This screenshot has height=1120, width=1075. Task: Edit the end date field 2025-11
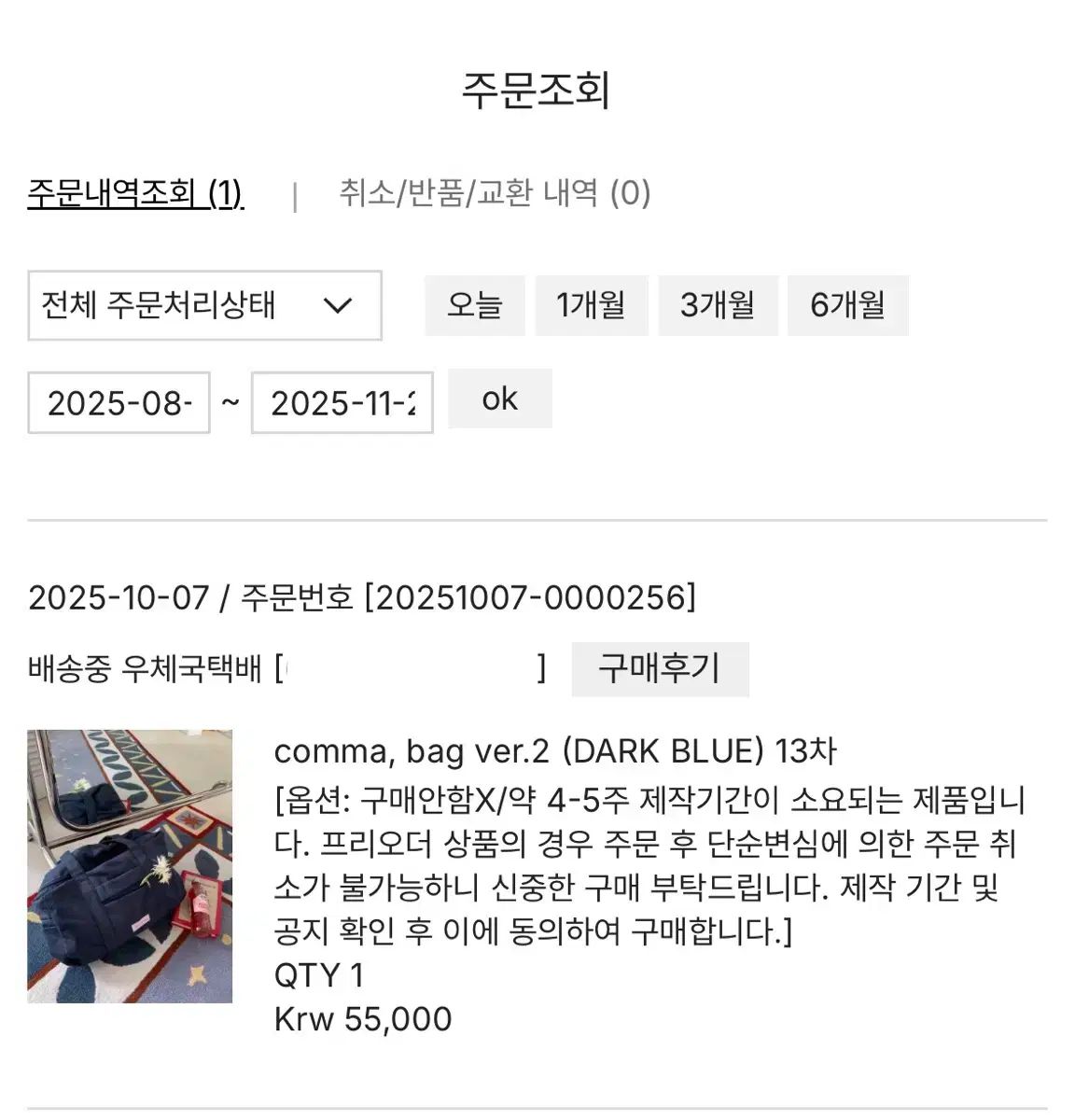point(342,402)
